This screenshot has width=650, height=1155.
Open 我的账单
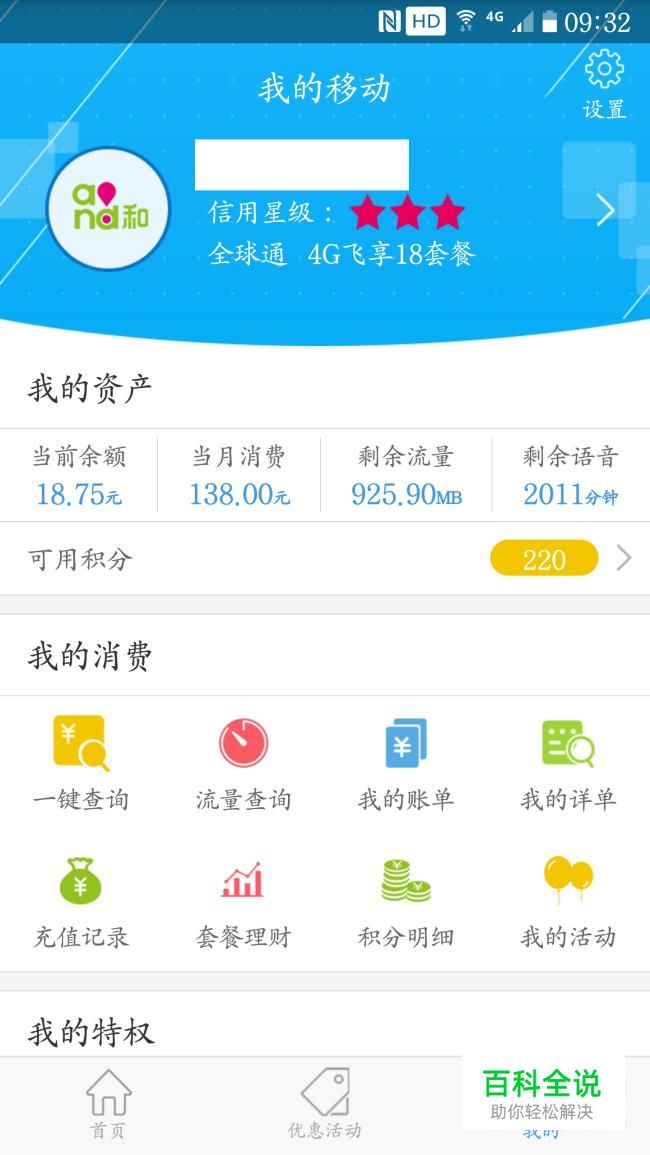click(406, 764)
